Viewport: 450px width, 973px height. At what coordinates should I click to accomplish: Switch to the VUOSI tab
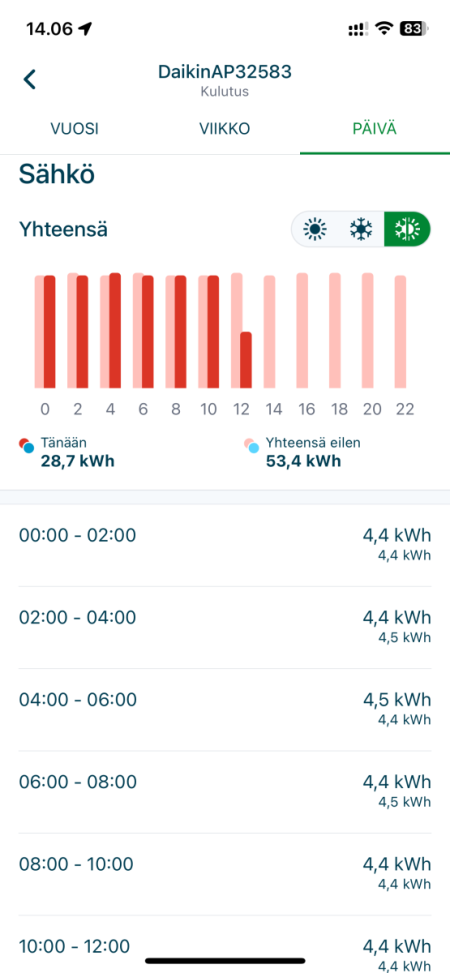[74, 129]
